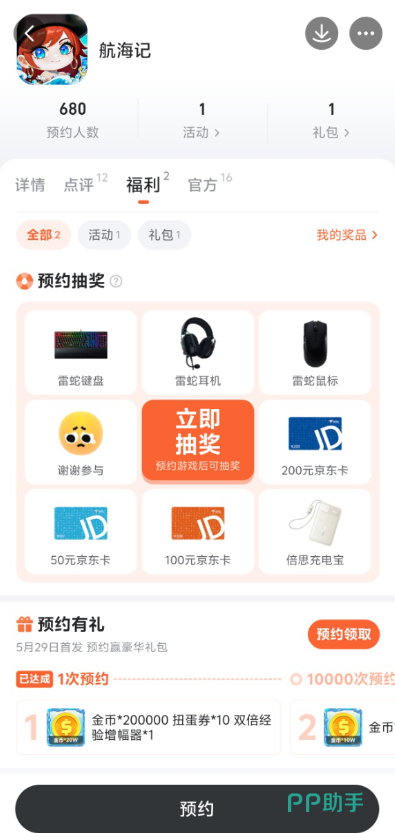Viewport: 395px width, 833px height.
Task: Switch to the 详情 tab
Action: pos(30,185)
